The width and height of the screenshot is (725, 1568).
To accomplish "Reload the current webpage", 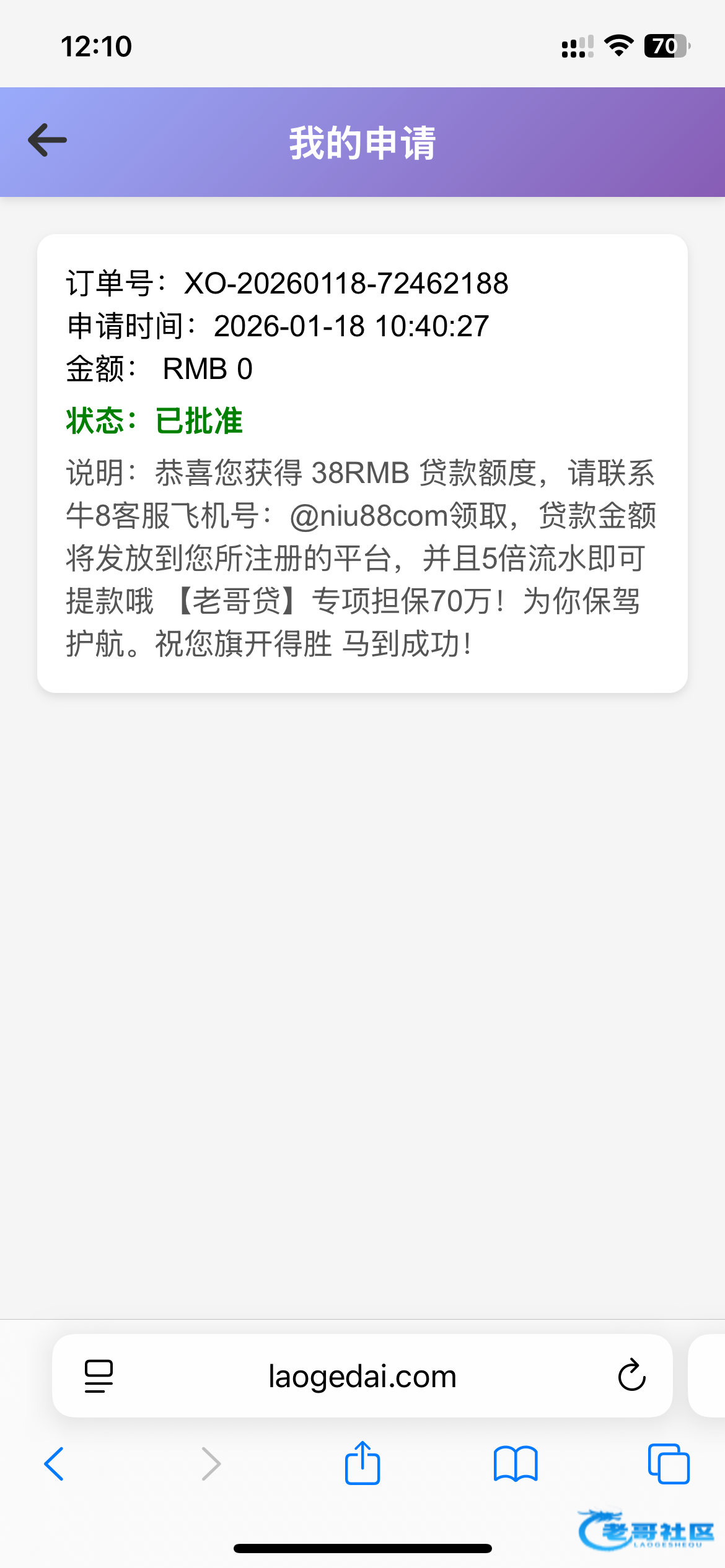I will [x=631, y=1376].
